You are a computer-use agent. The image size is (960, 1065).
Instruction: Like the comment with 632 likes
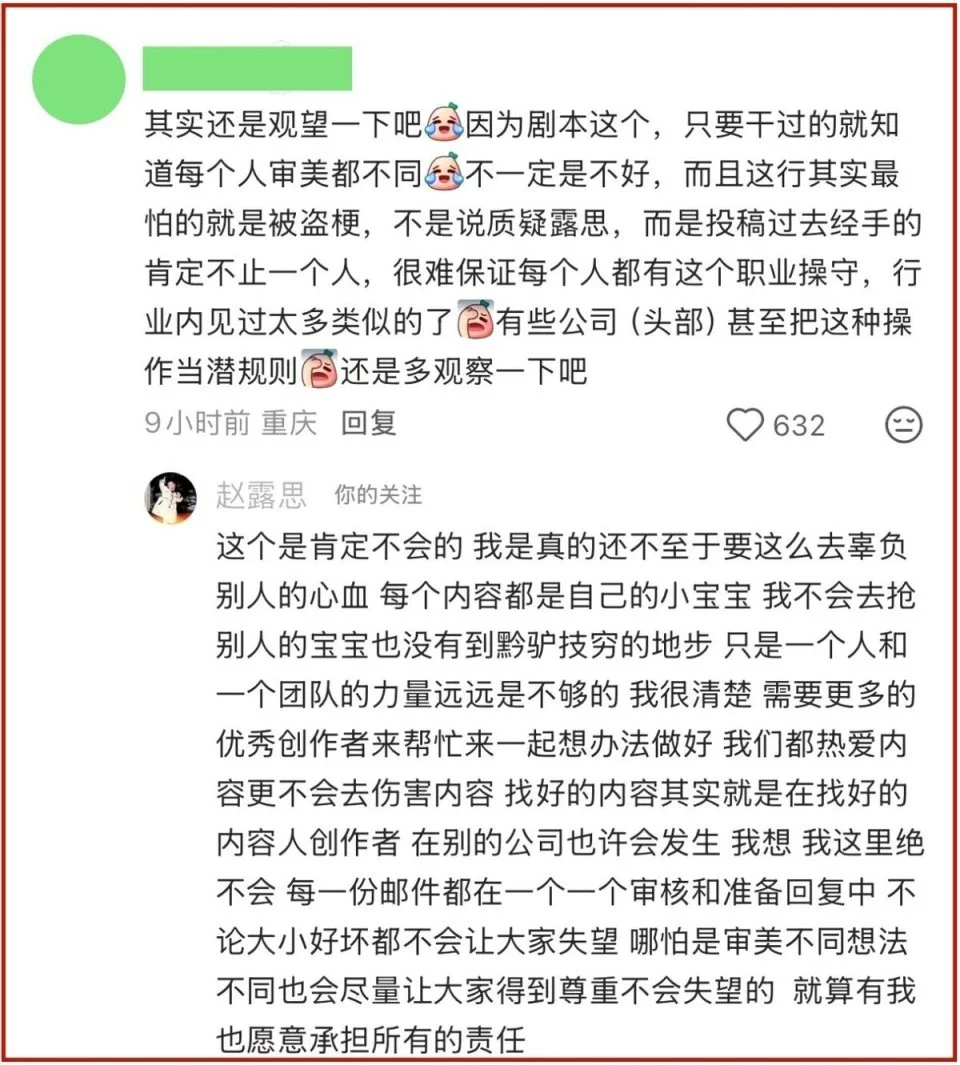(745, 425)
